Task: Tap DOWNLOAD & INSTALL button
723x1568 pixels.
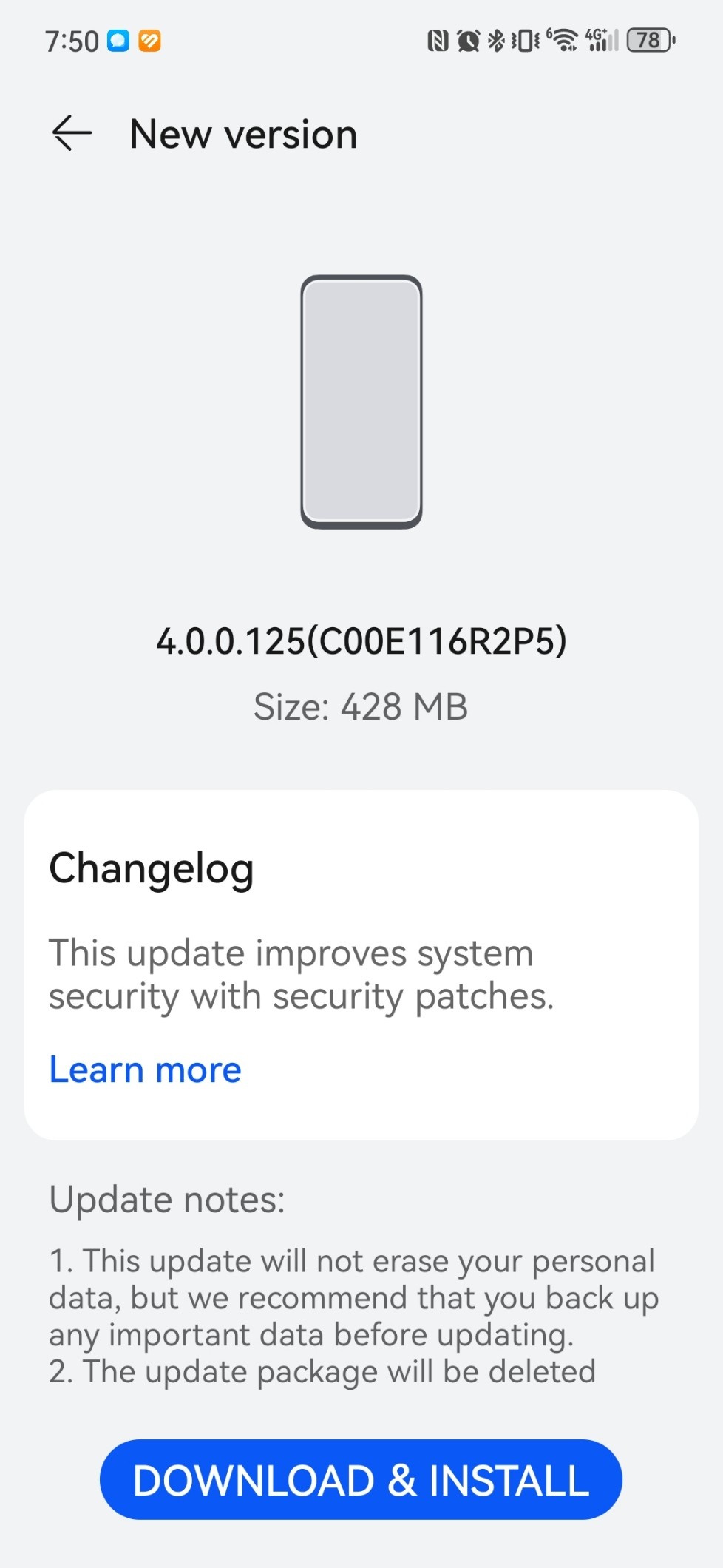Action: point(361,1480)
